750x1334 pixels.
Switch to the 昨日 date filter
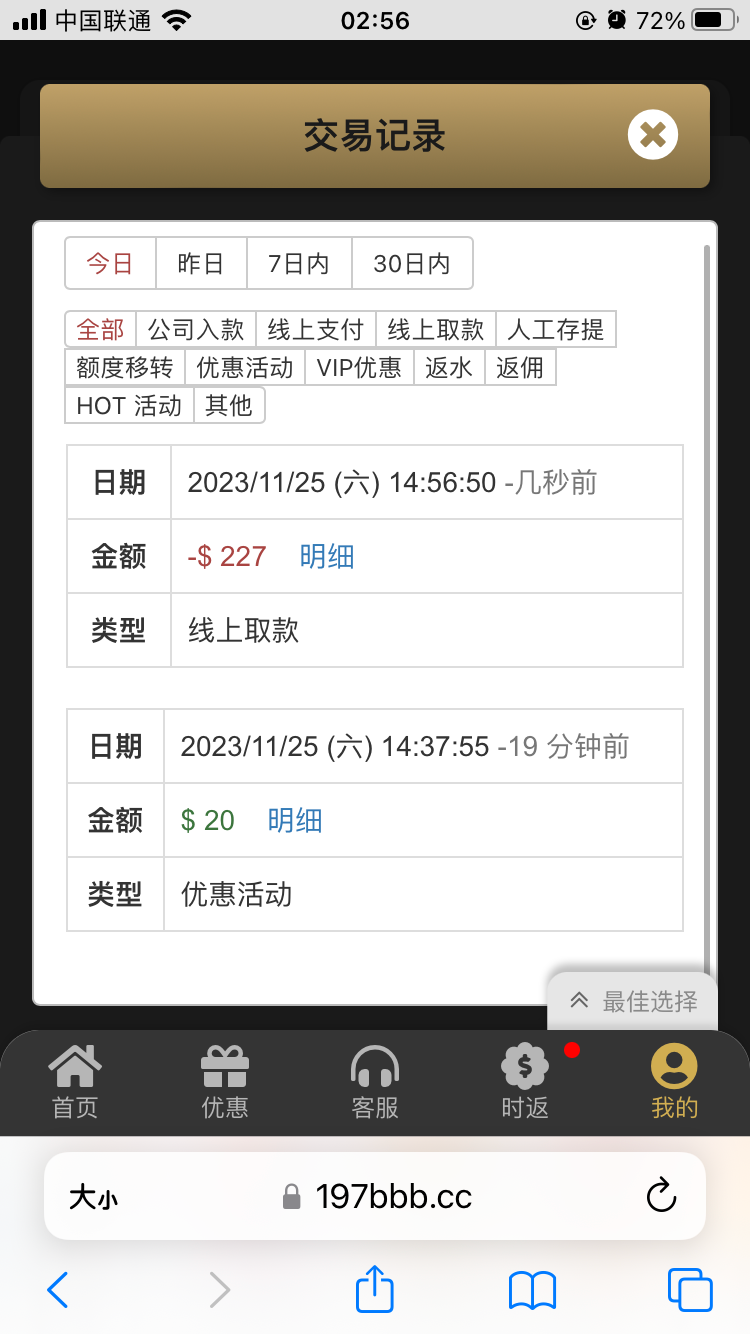[x=201, y=264]
